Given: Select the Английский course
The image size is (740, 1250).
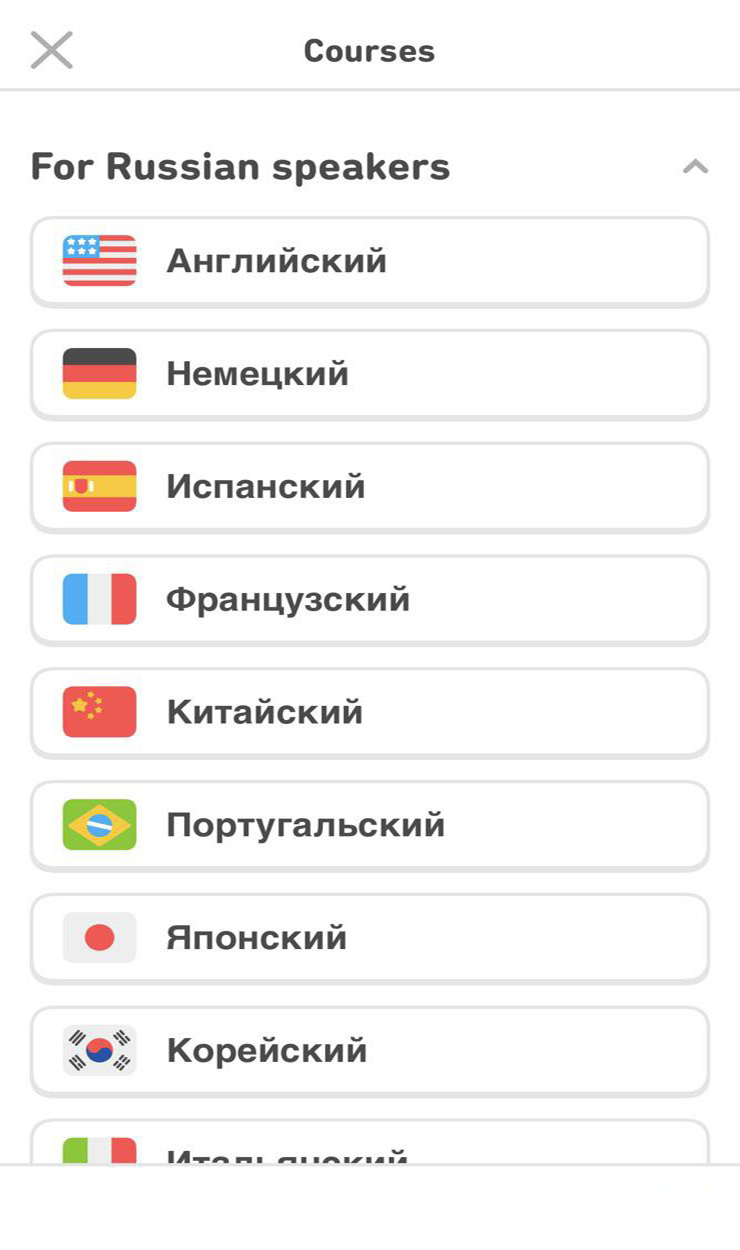Looking at the screenshot, I should 370,261.
